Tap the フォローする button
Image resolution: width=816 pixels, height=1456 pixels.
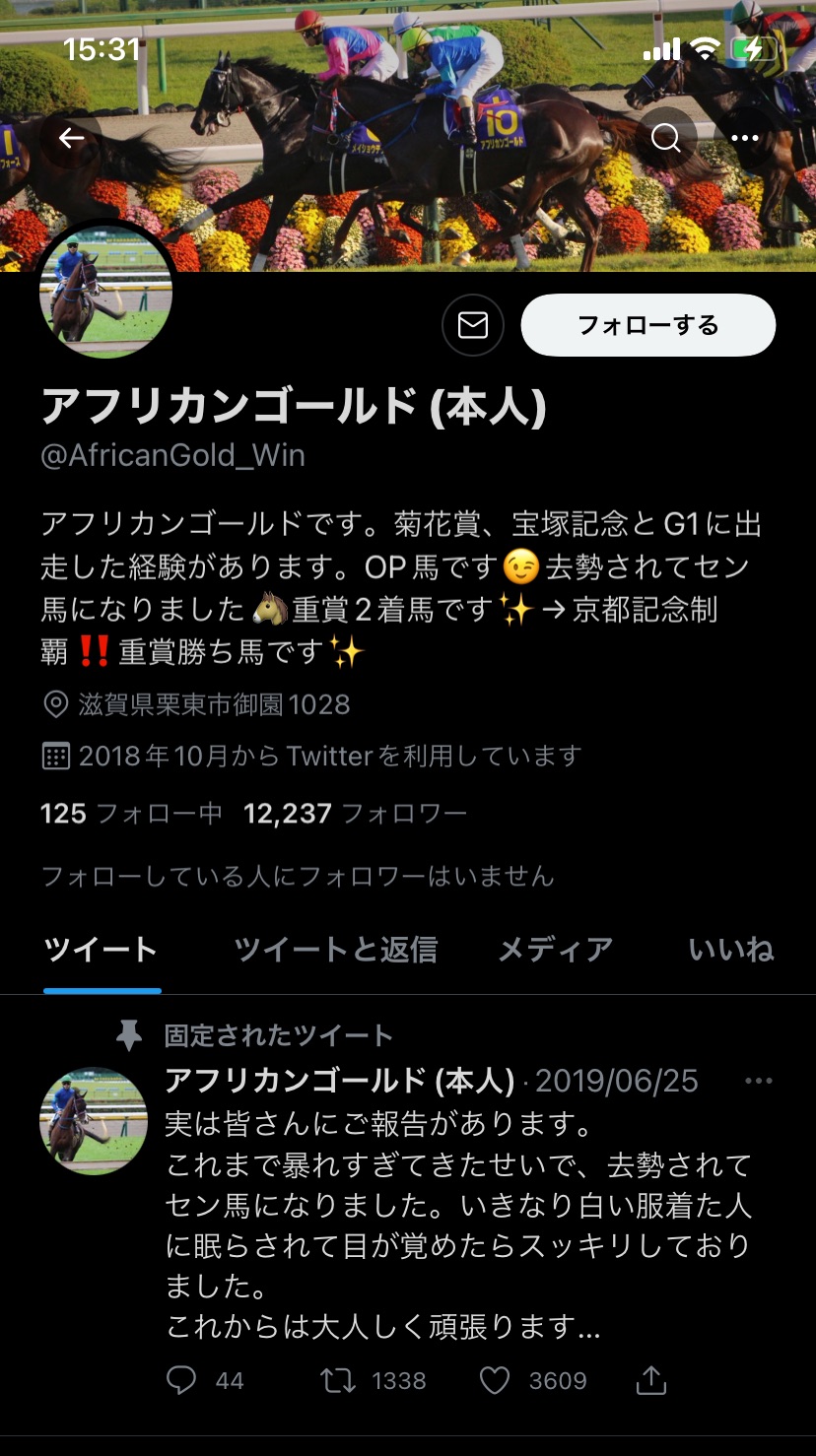pyautogui.click(x=647, y=325)
